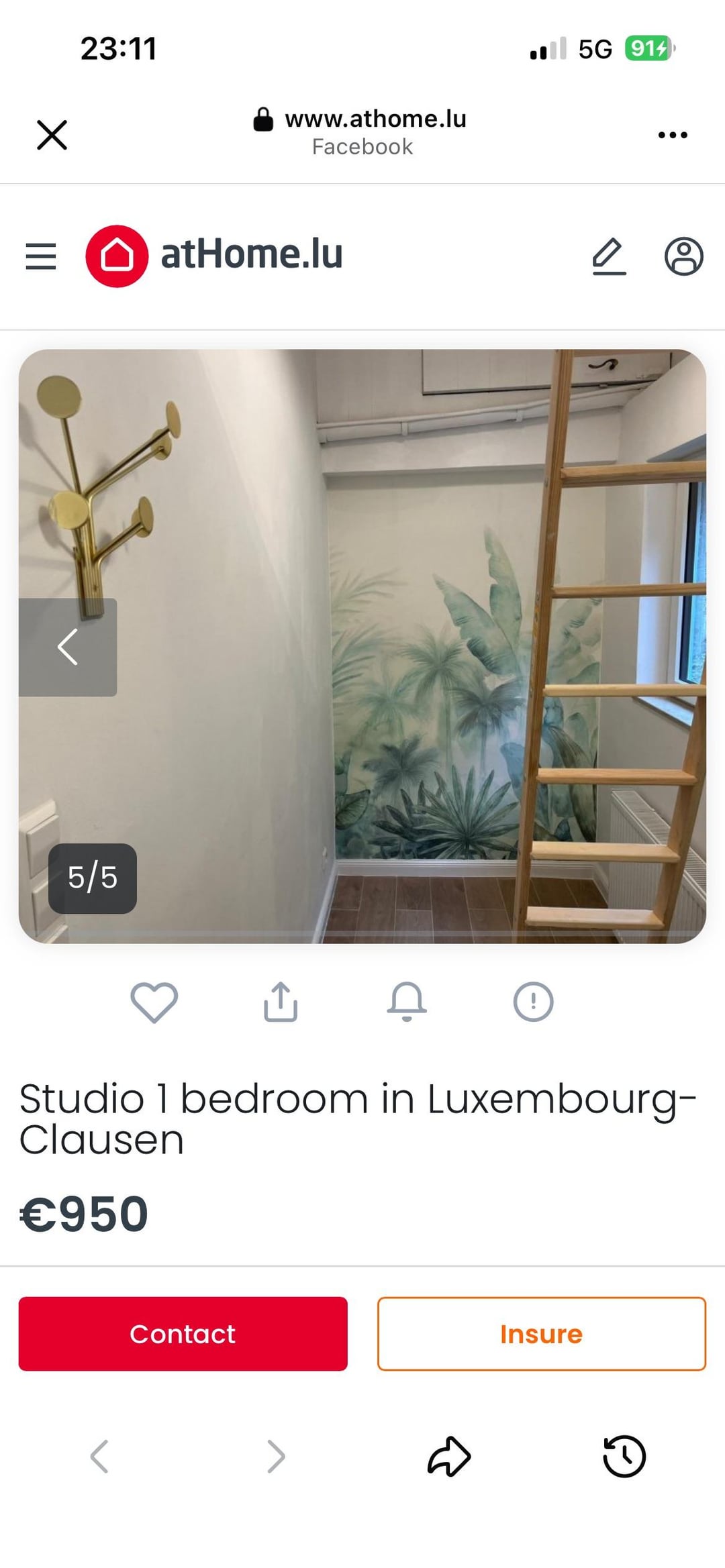Tap the Insure button
The image size is (725, 1568).
pos(541,1334)
